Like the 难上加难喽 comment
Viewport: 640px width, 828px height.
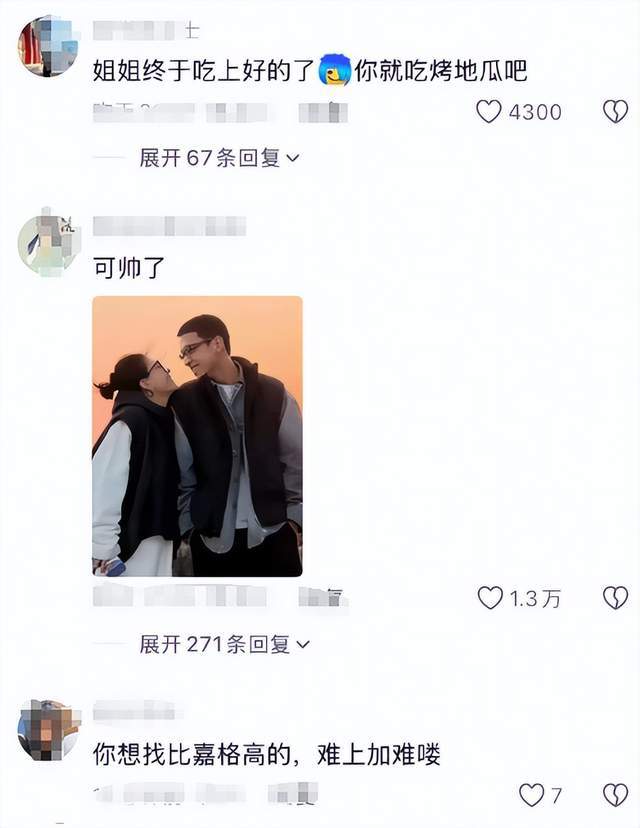(x=531, y=796)
